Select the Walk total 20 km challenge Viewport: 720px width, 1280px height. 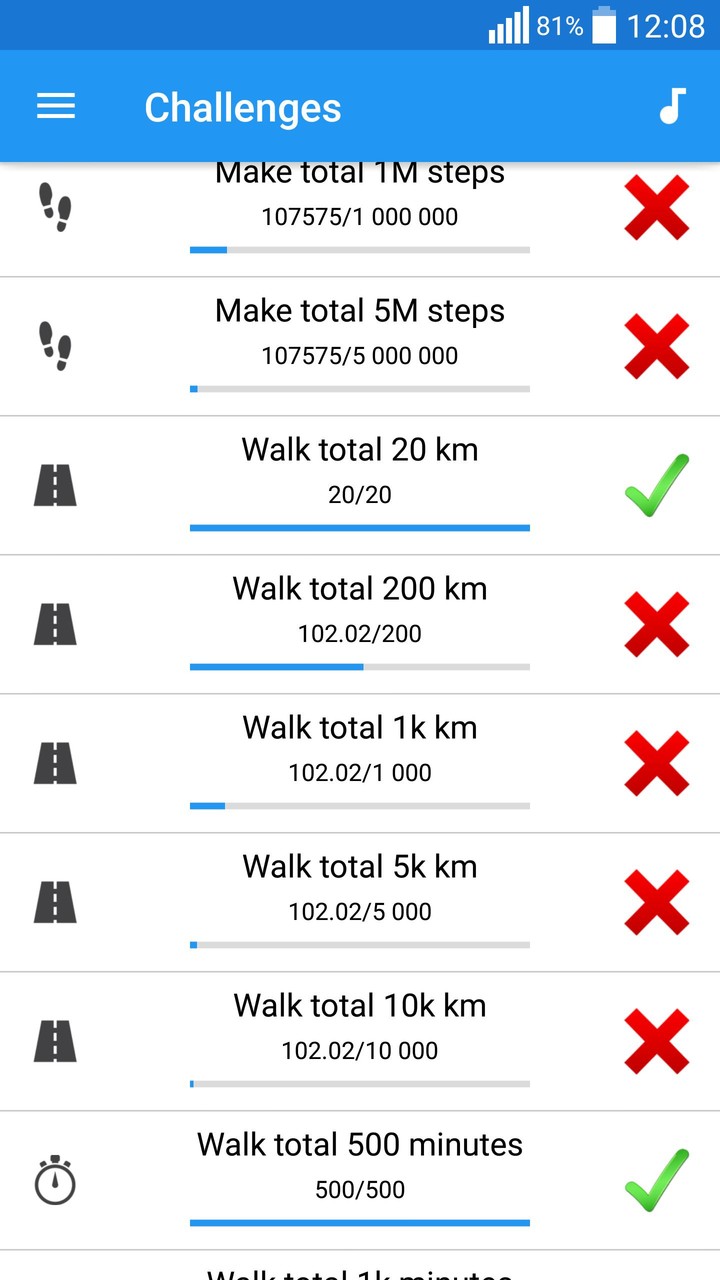point(360,485)
